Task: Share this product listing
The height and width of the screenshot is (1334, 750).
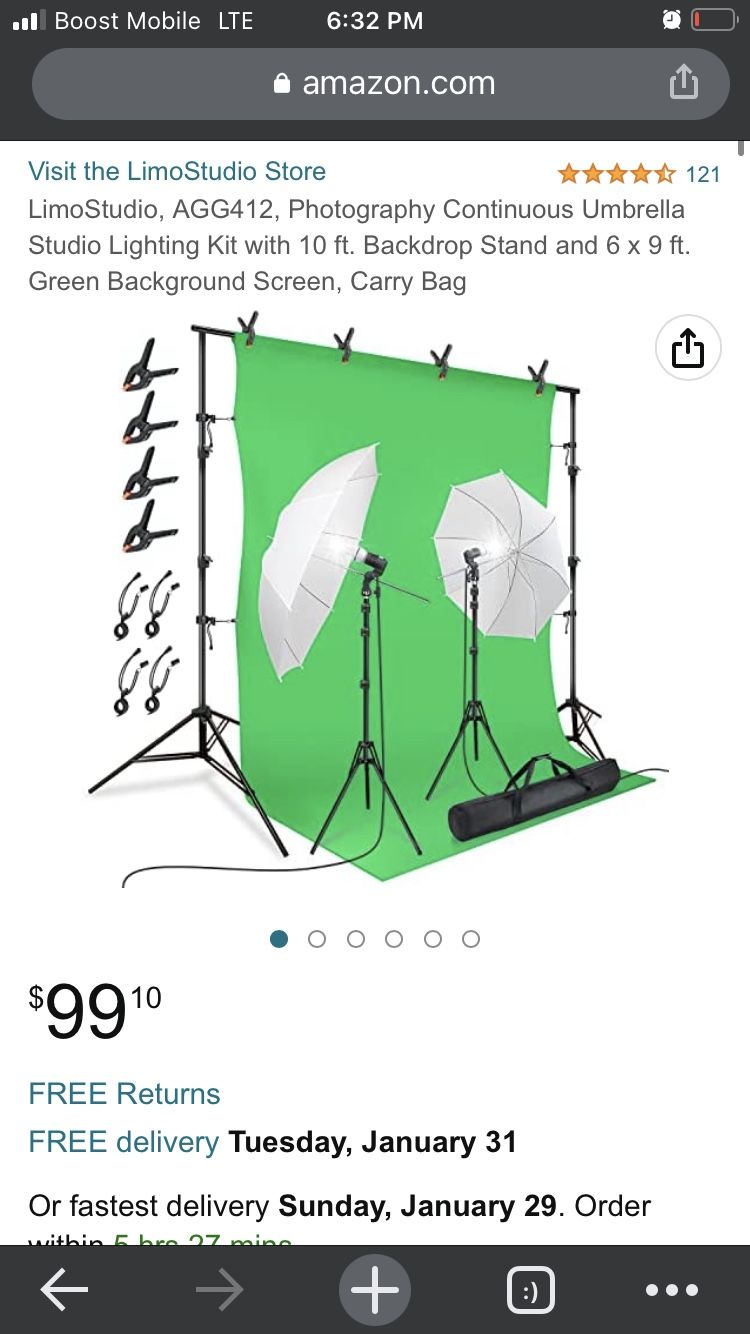Action: [687, 349]
